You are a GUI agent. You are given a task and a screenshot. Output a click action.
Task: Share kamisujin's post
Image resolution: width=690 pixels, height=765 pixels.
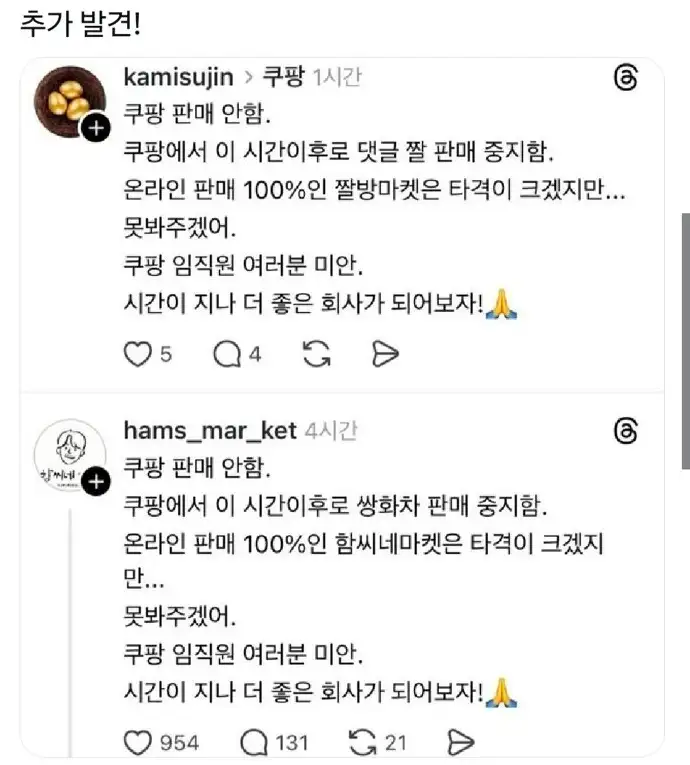pos(386,354)
